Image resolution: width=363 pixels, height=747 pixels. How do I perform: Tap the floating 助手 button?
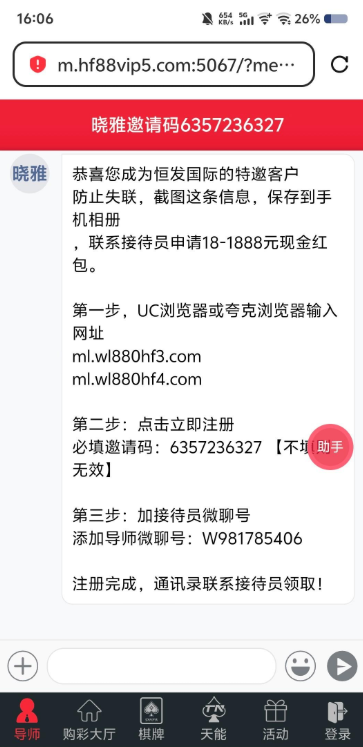tap(330, 447)
